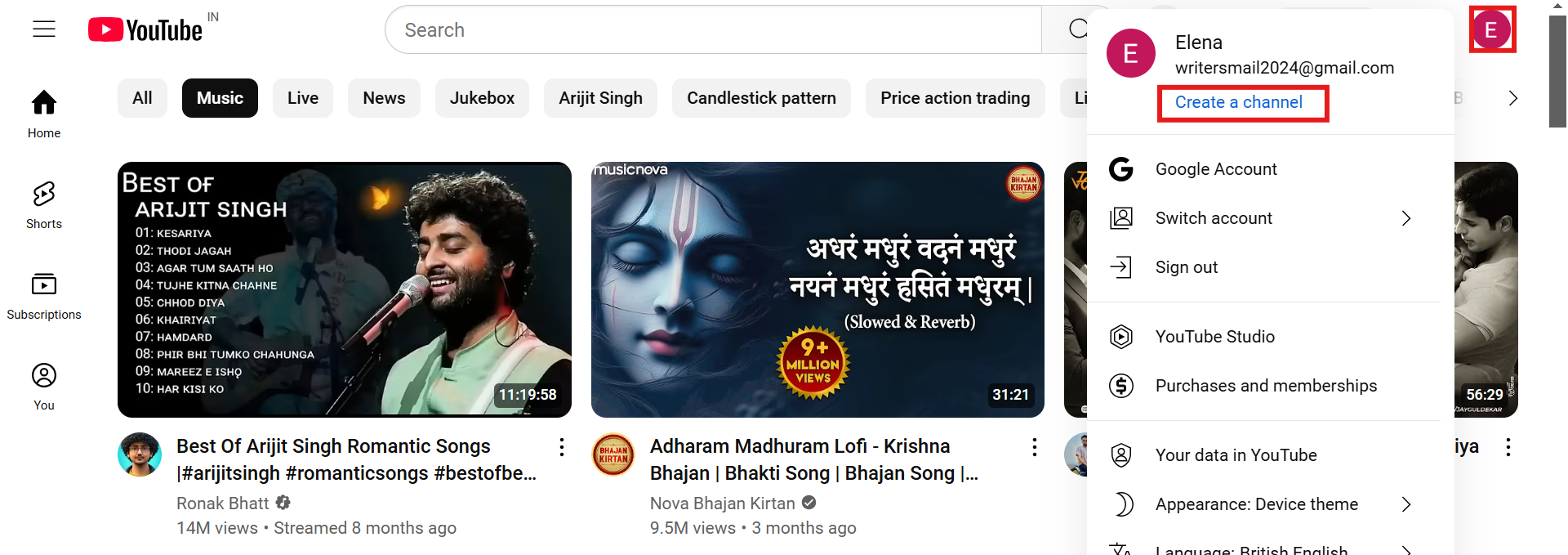
Task: Click the Create a channel link
Action: tap(1238, 102)
